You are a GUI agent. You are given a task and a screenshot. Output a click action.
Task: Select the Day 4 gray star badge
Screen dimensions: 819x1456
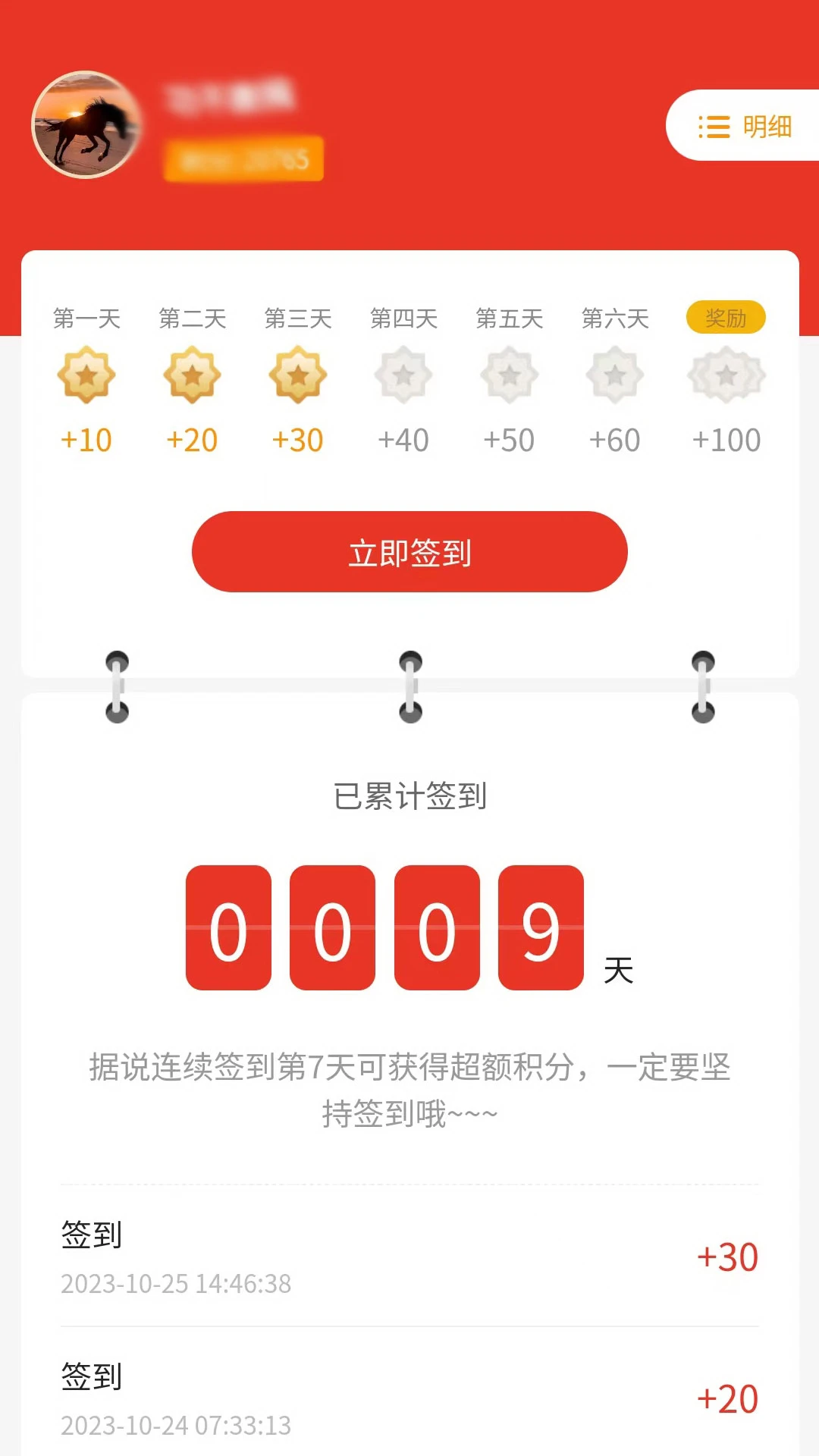click(x=404, y=375)
